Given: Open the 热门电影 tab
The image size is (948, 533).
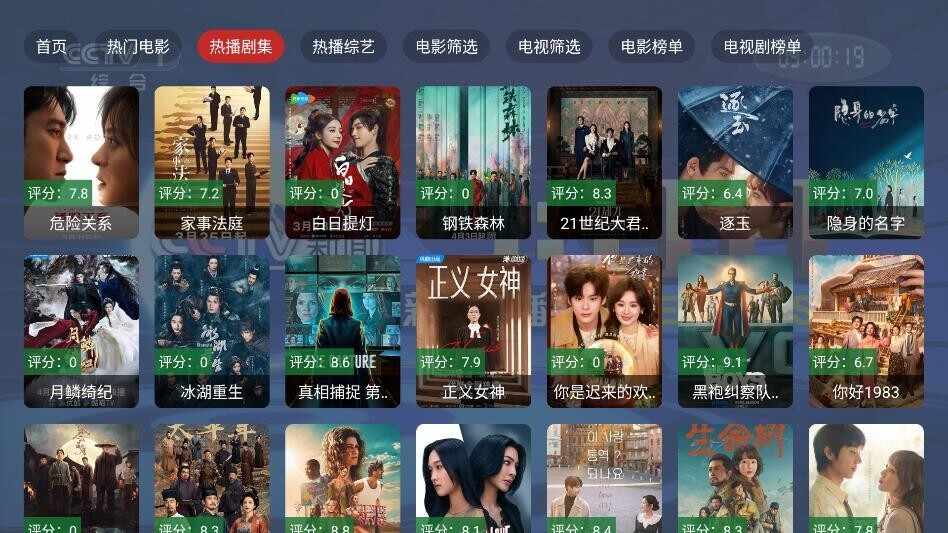Looking at the screenshot, I should pyautogui.click(x=138, y=47).
